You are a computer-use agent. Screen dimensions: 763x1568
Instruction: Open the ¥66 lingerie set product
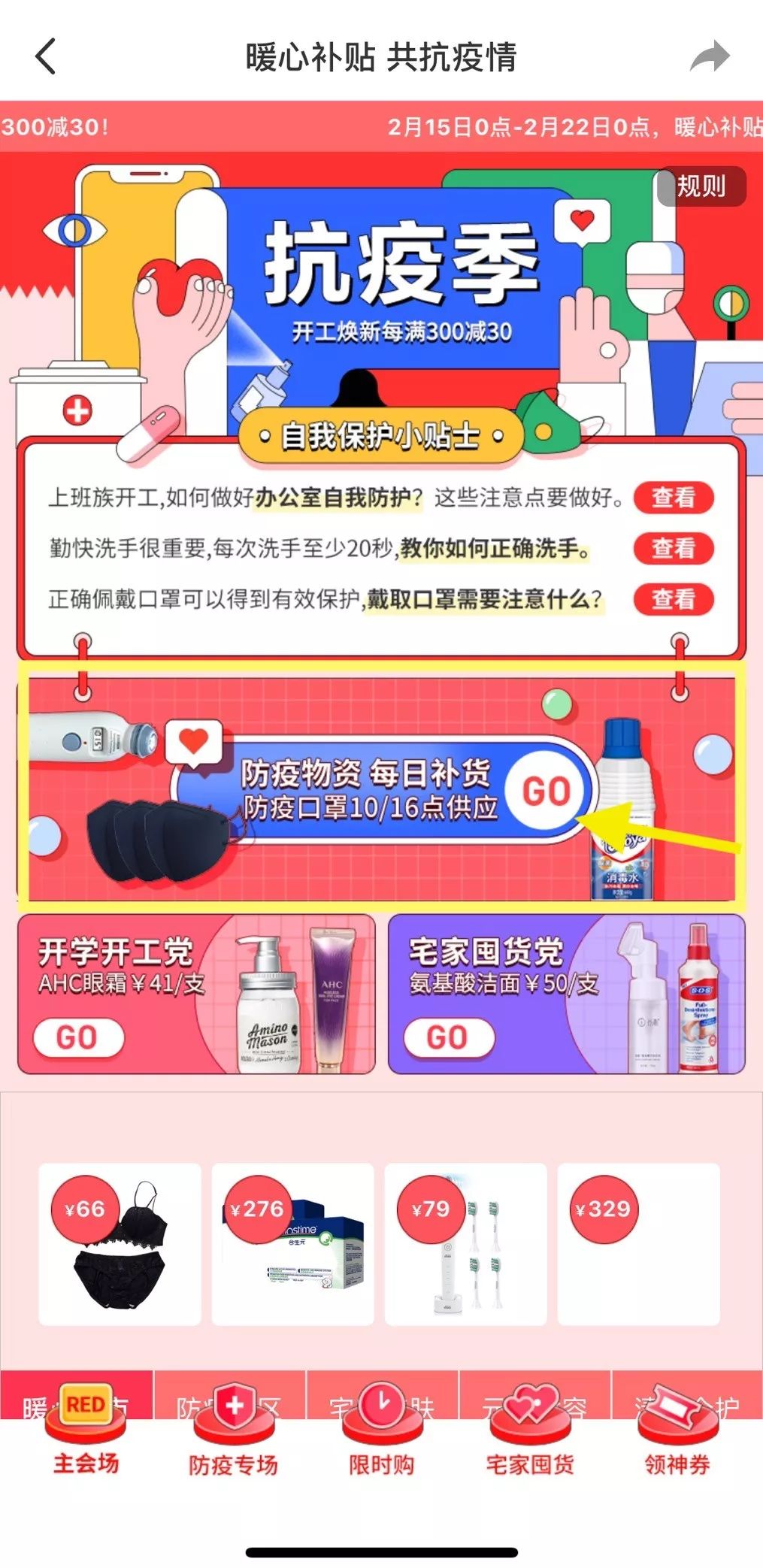click(120, 1244)
